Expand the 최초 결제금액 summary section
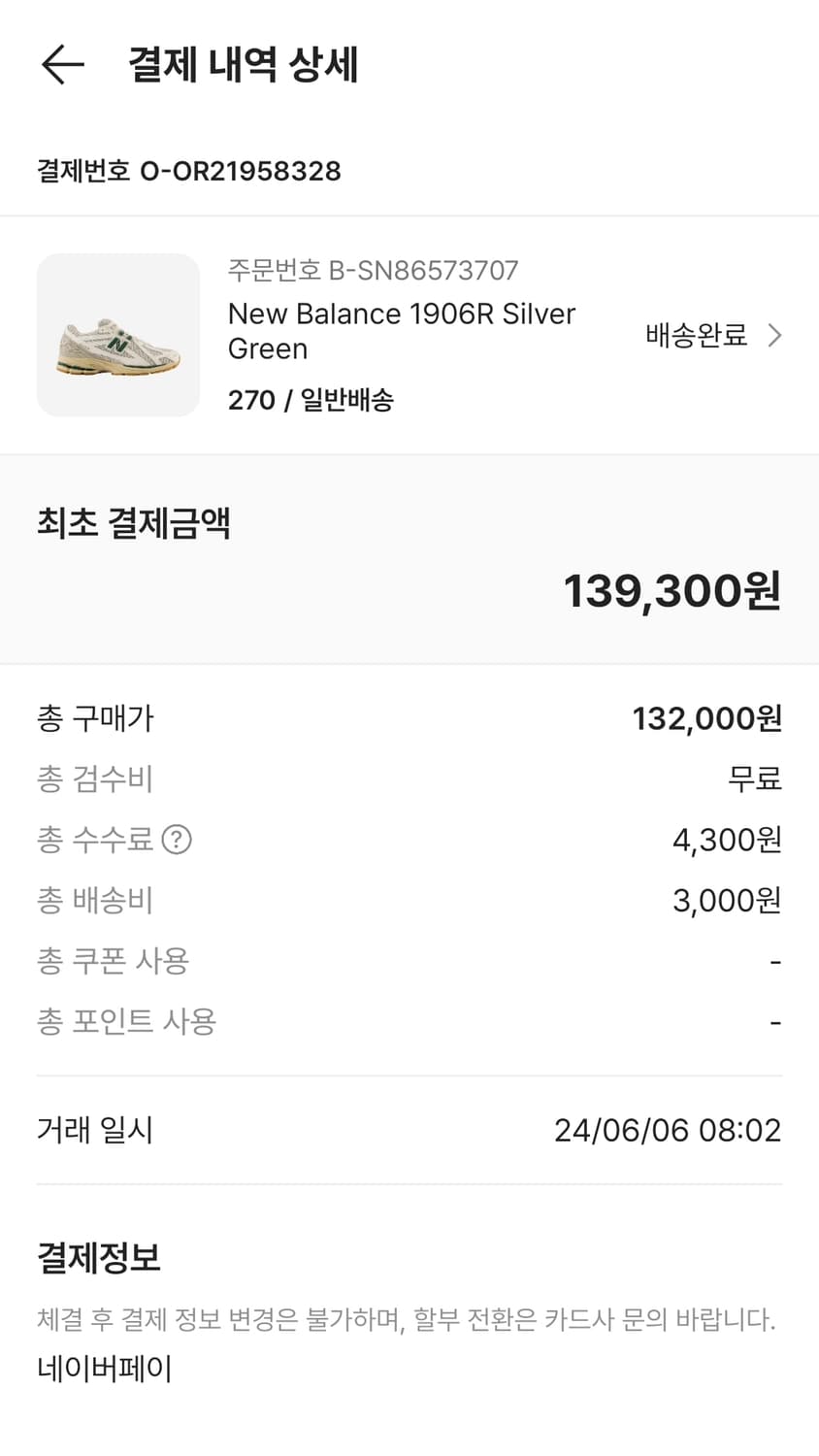 click(133, 520)
